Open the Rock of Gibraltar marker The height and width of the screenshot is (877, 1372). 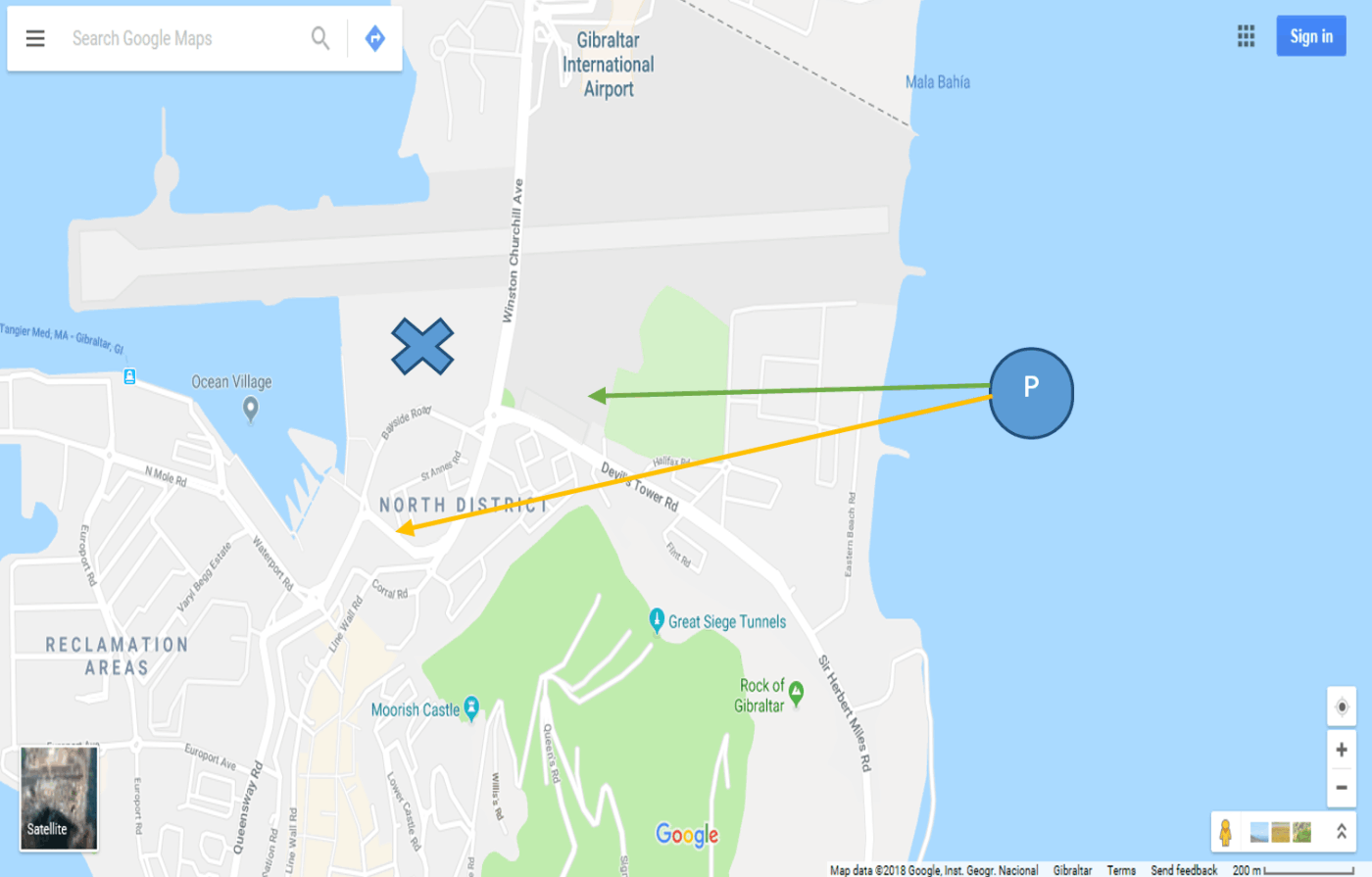(x=796, y=692)
